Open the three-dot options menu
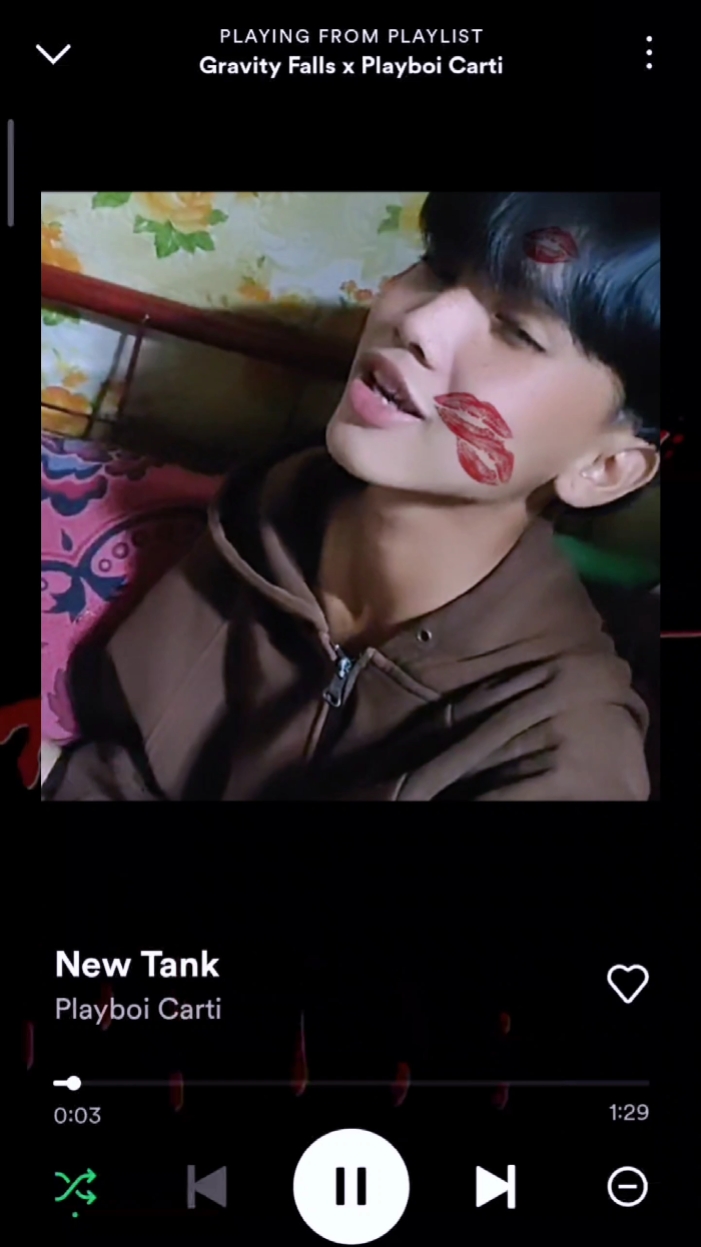Image resolution: width=701 pixels, height=1247 pixels. pyautogui.click(x=649, y=53)
